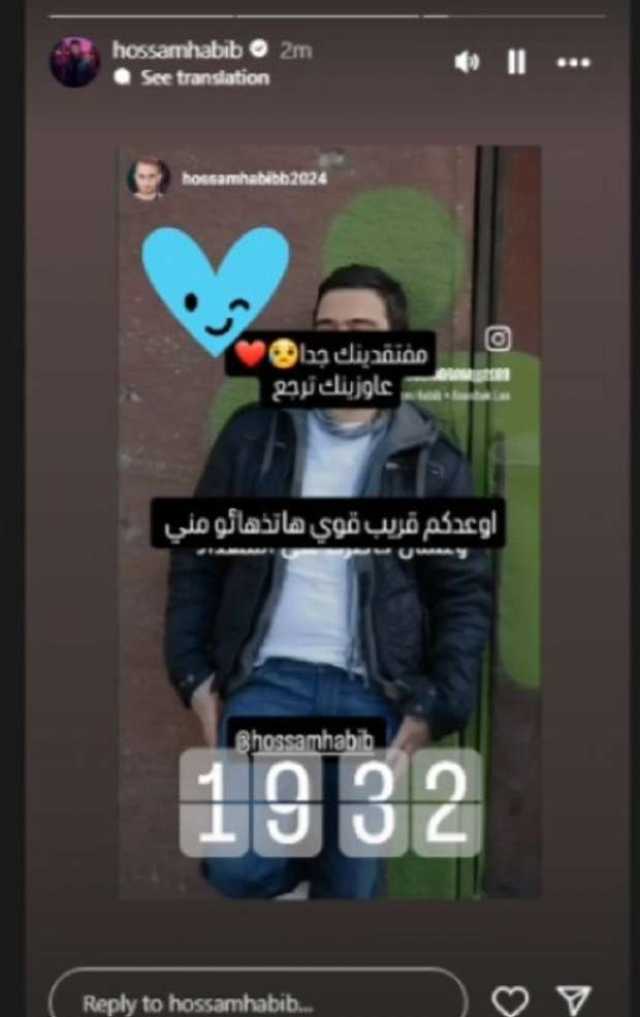Tap See translation
Viewport: 640px width, 1017px height.
pos(204,77)
